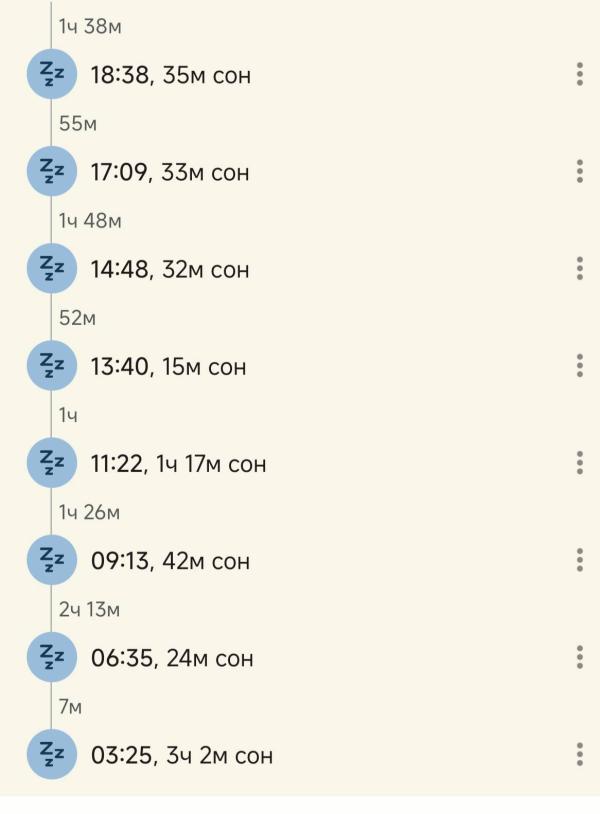
Task: Open options for the 11:22 sleep entry
Action: coord(580,463)
